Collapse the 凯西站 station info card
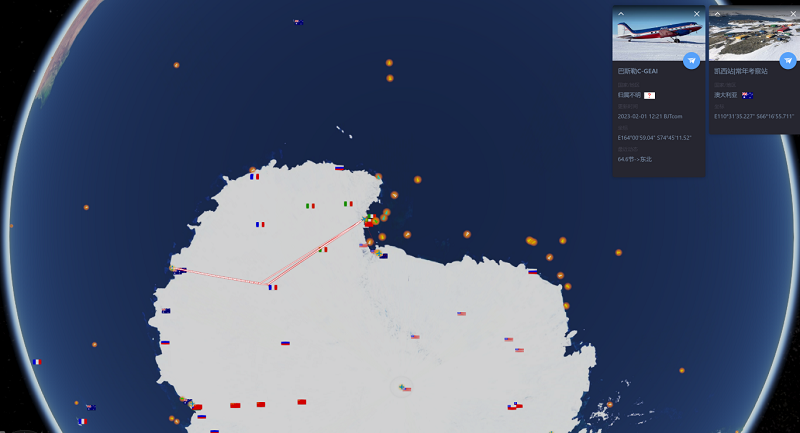Screen dimensions: 800x433 [716, 13]
